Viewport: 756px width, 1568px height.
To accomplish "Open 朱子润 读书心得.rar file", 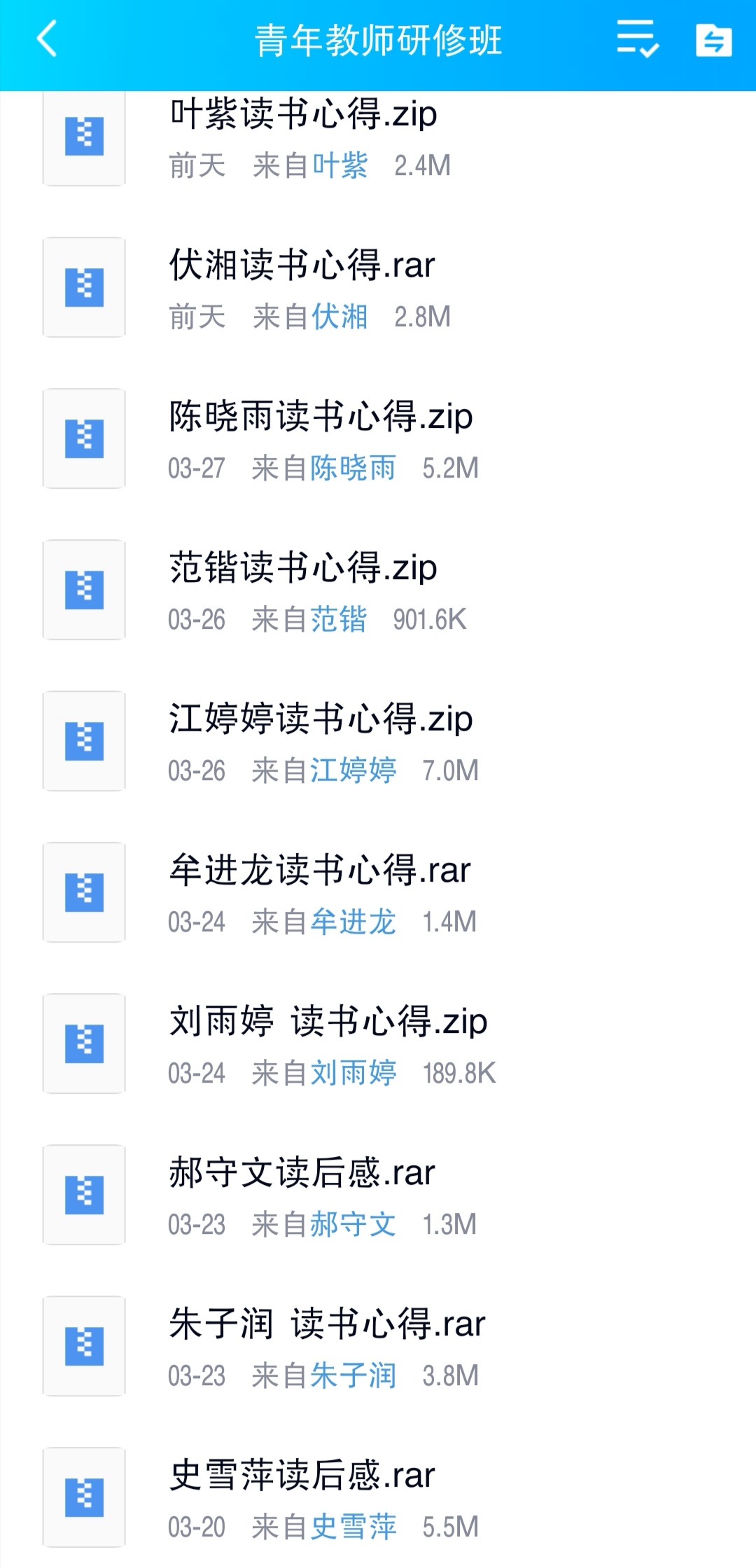I will (378, 1347).
